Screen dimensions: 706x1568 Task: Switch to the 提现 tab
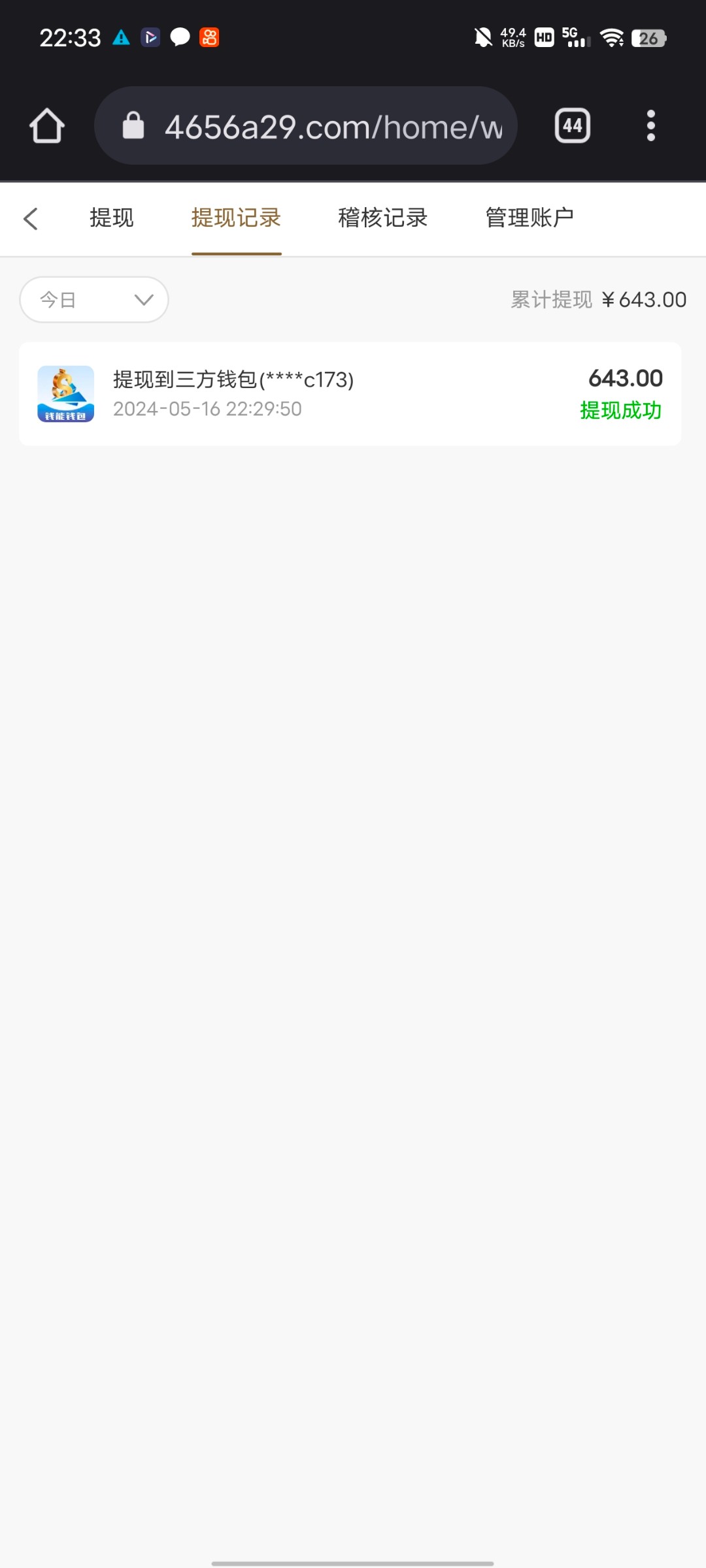tap(112, 218)
